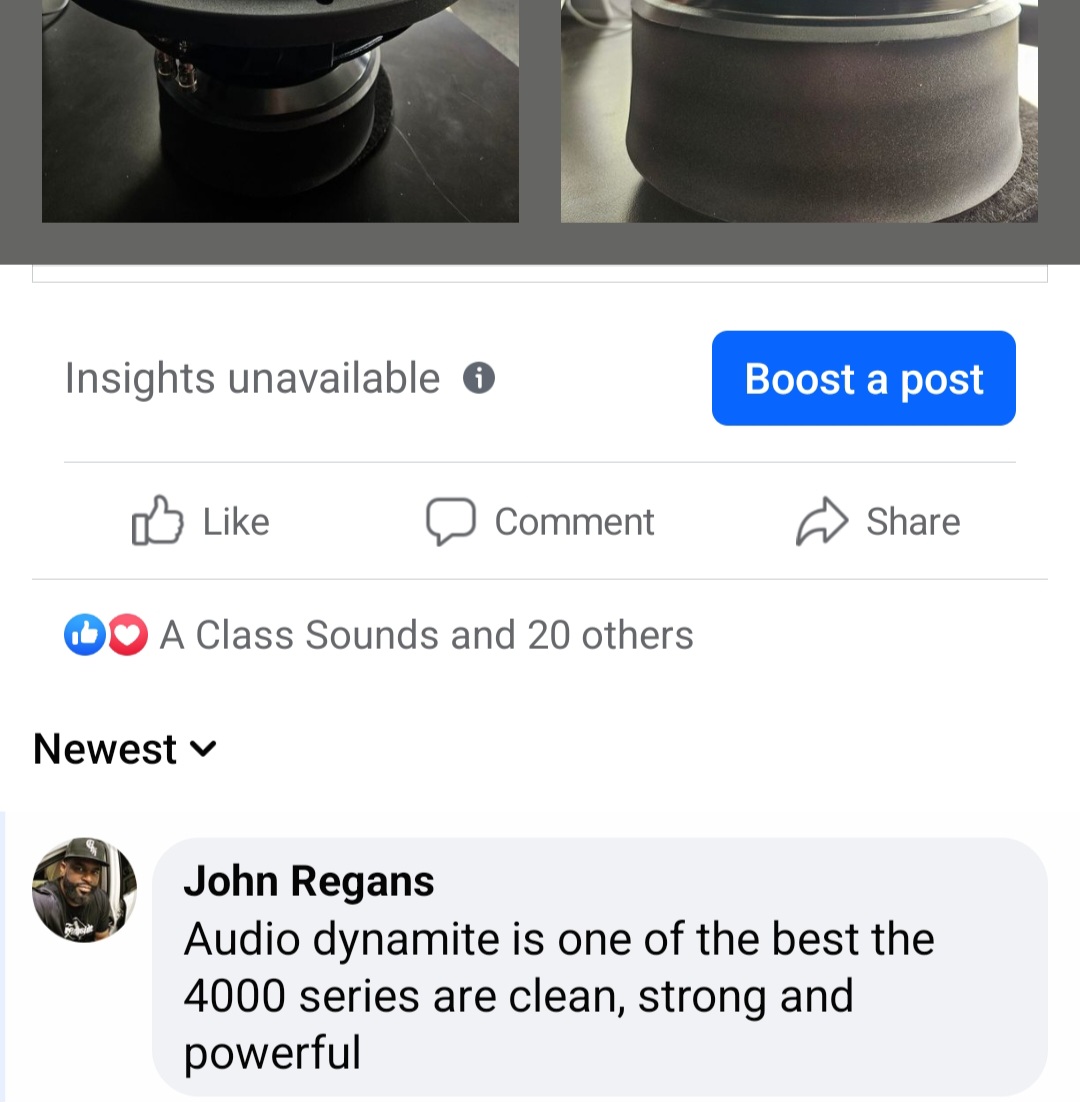The height and width of the screenshot is (1102, 1080).
Task: Open John Regans' profile picture
Action: click(85, 889)
